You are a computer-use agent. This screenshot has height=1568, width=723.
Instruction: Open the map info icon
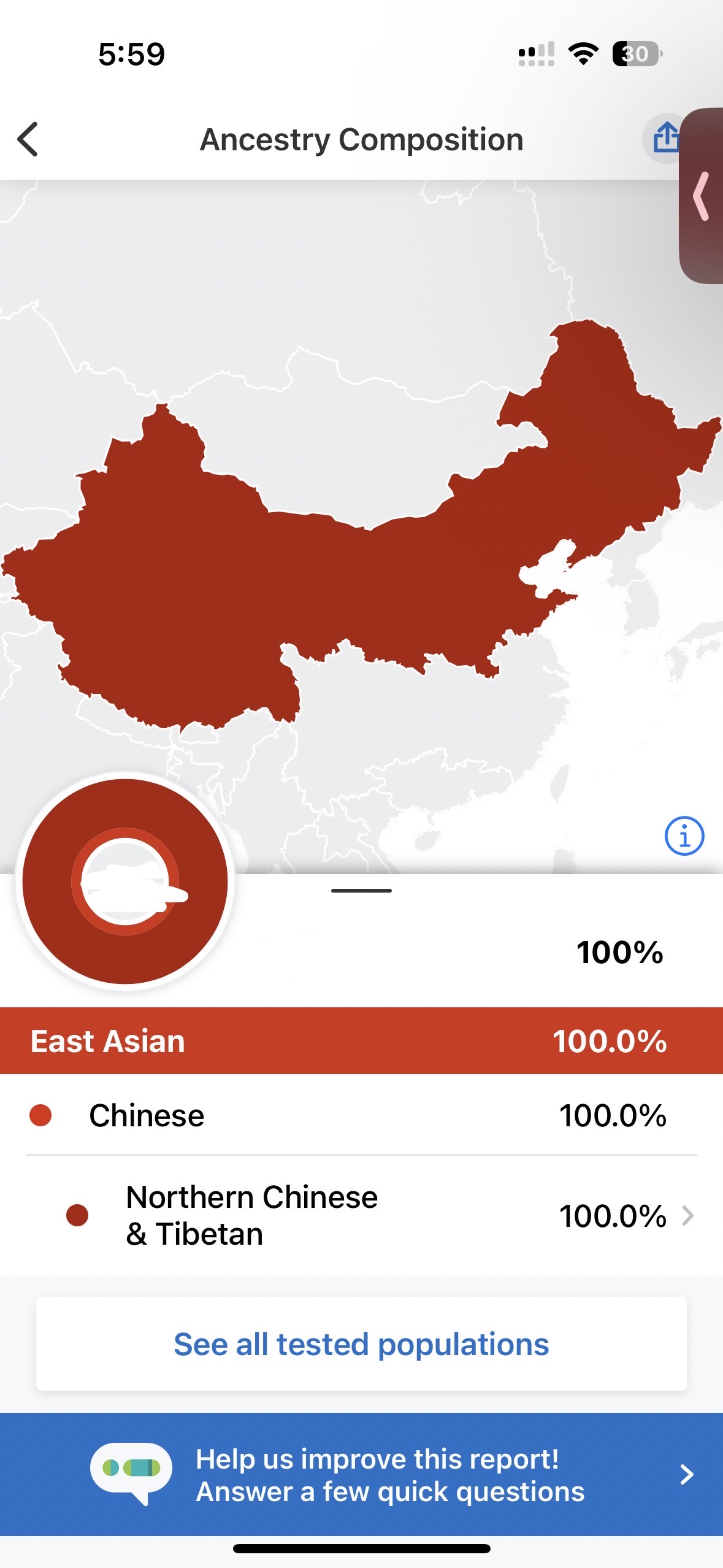[684, 836]
